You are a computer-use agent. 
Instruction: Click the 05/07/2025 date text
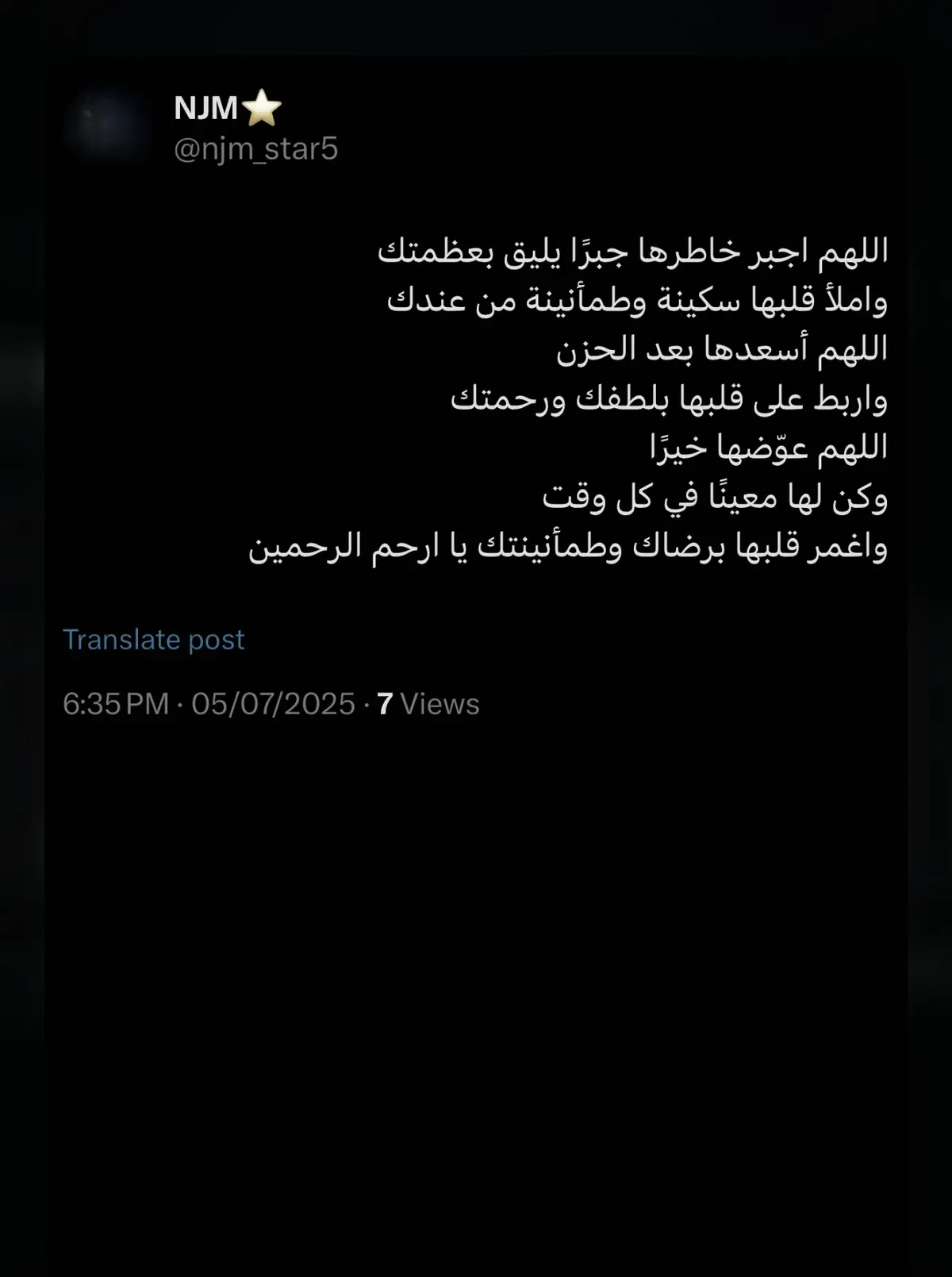(x=271, y=702)
